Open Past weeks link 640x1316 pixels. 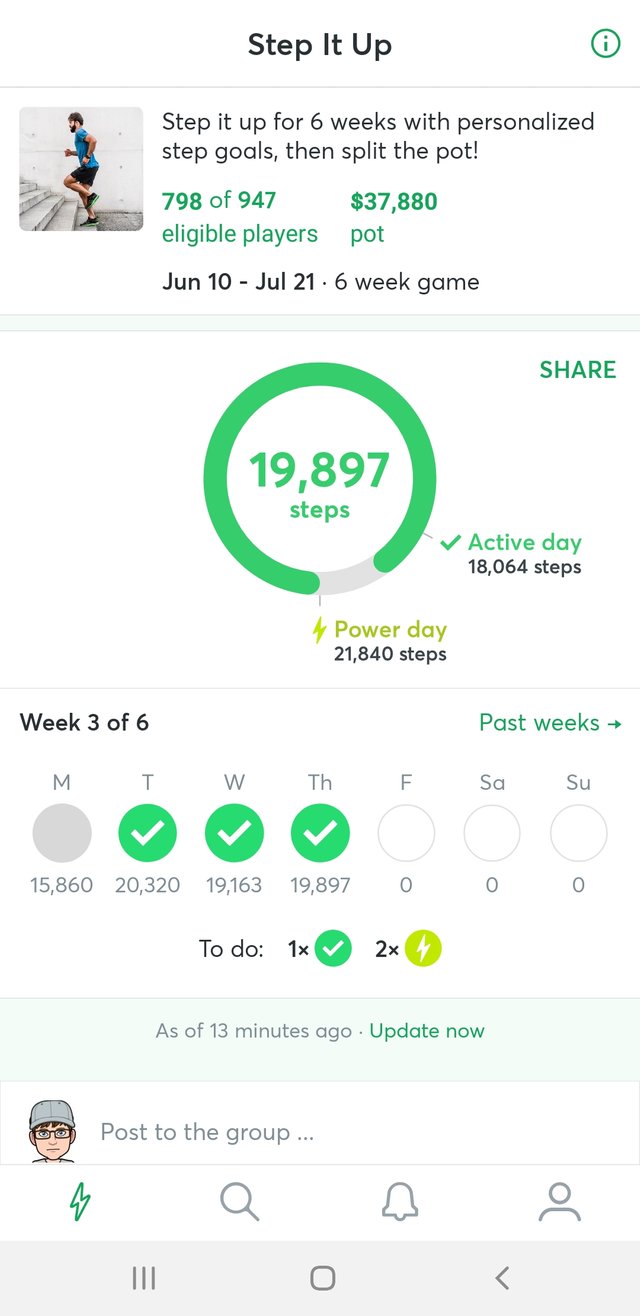551,723
